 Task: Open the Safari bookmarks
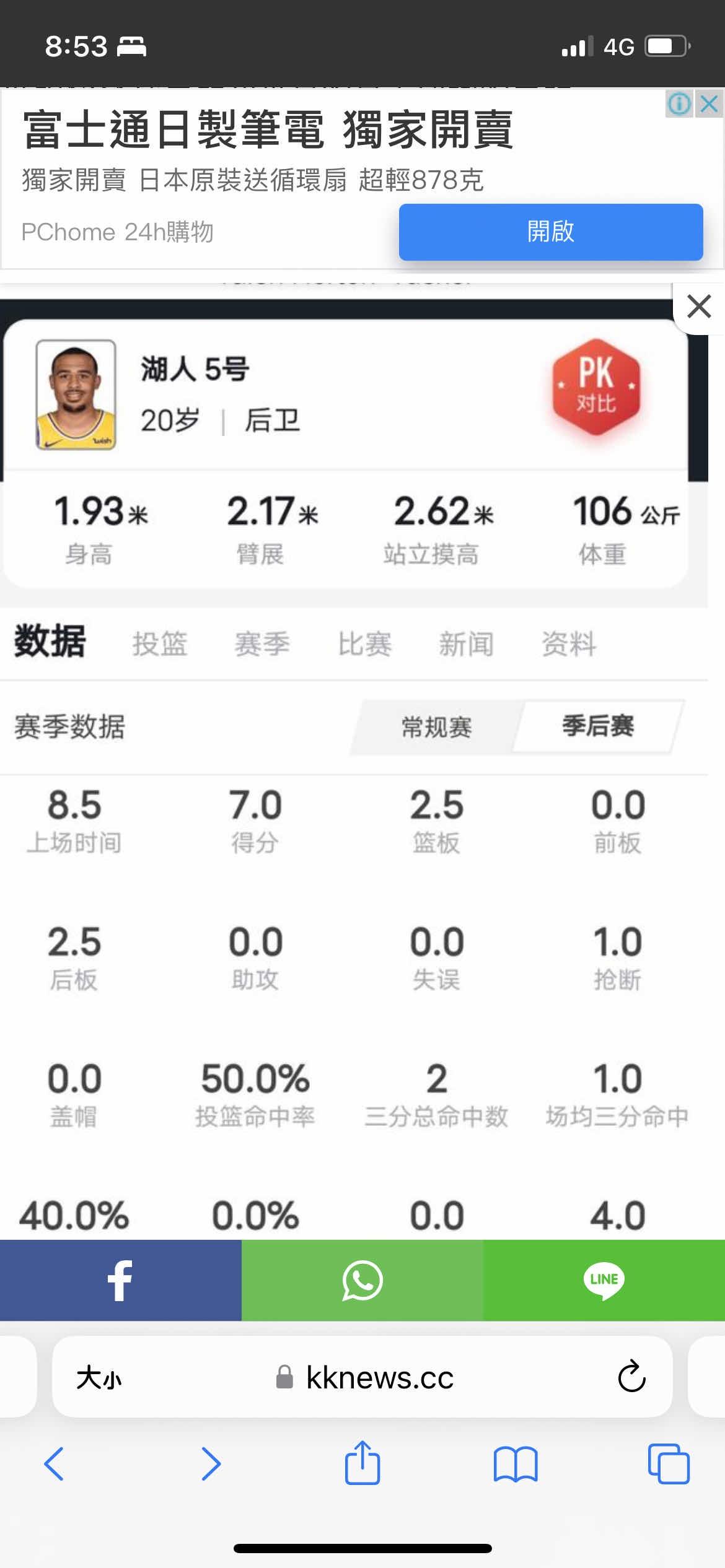click(516, 1464)
